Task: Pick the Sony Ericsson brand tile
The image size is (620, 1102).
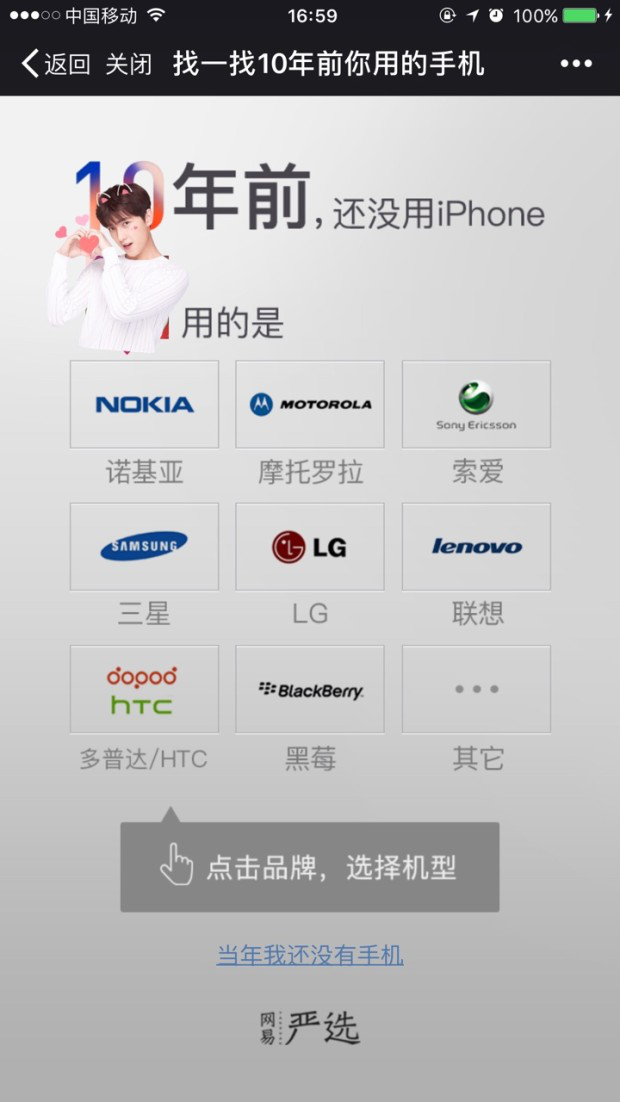Action: click(x=476, y=404)
